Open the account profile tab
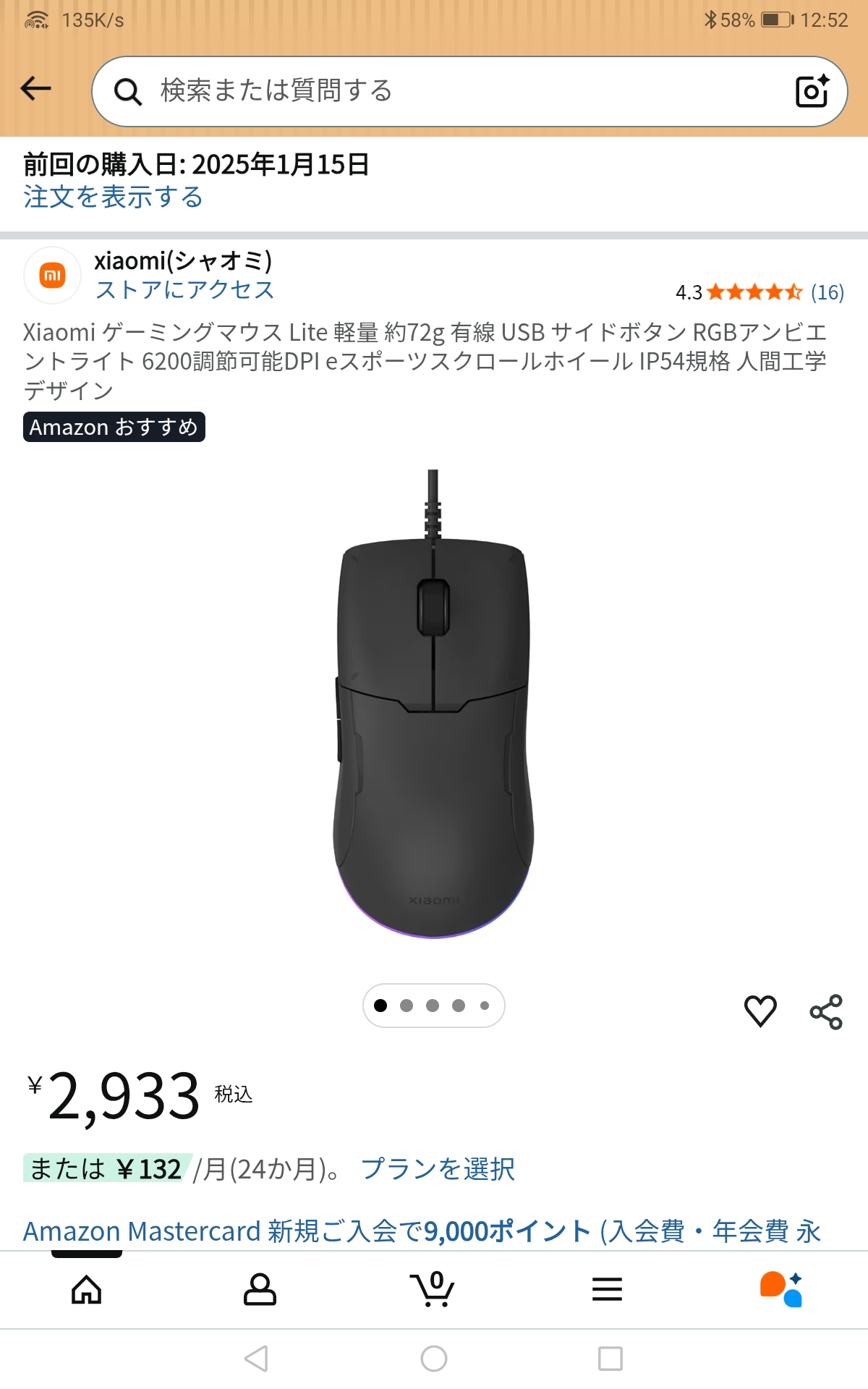 click(x=260, y=1289)
